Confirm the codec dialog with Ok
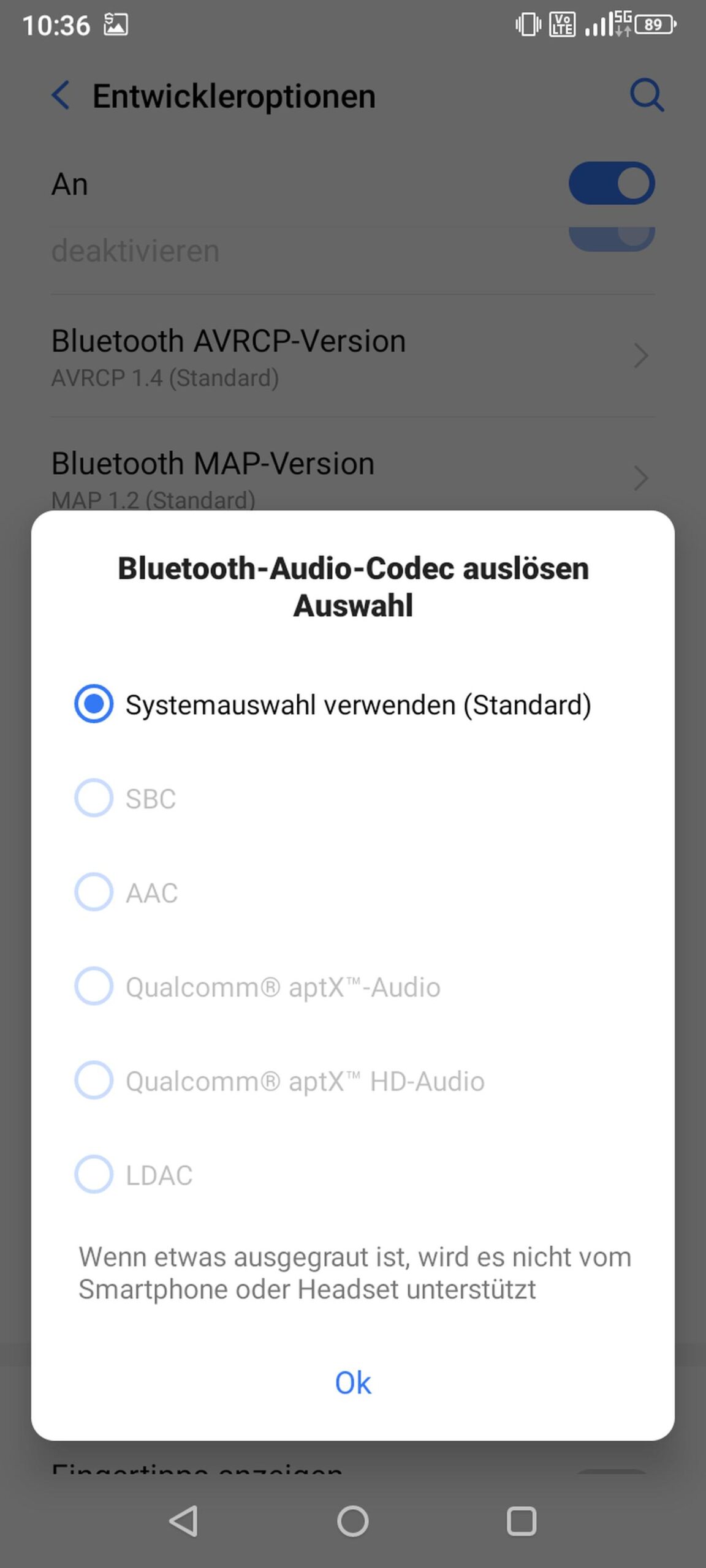Image resolution: width=706 pixels, height=1568 pixels. (x=352, y=1383)
